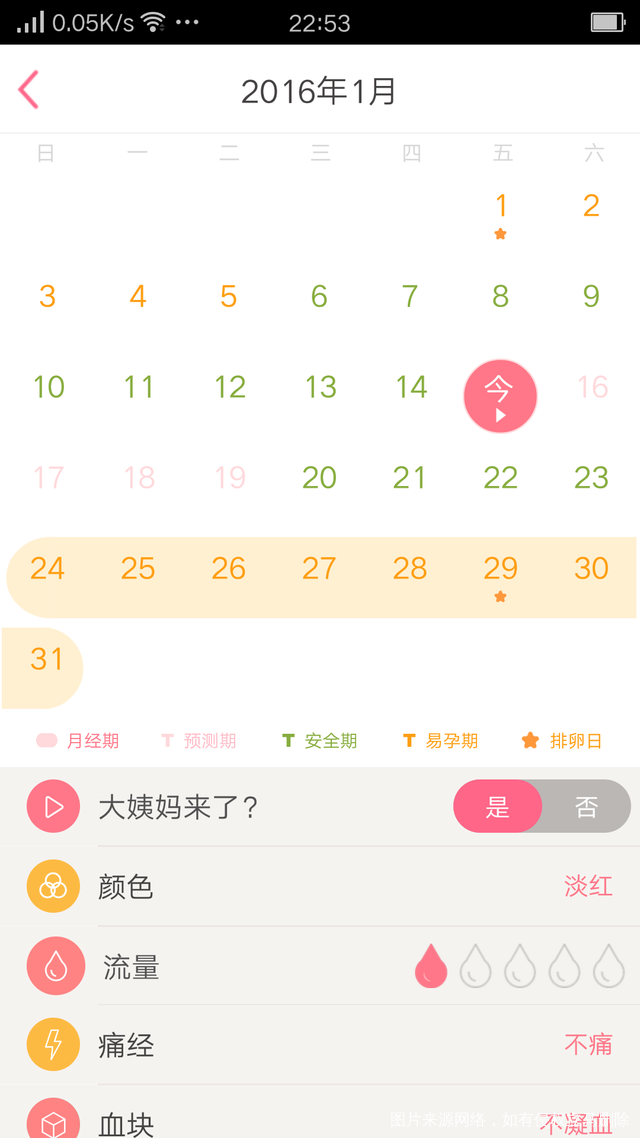
Task: Set flow to the fifth droplet
Action: click(608, 967)
